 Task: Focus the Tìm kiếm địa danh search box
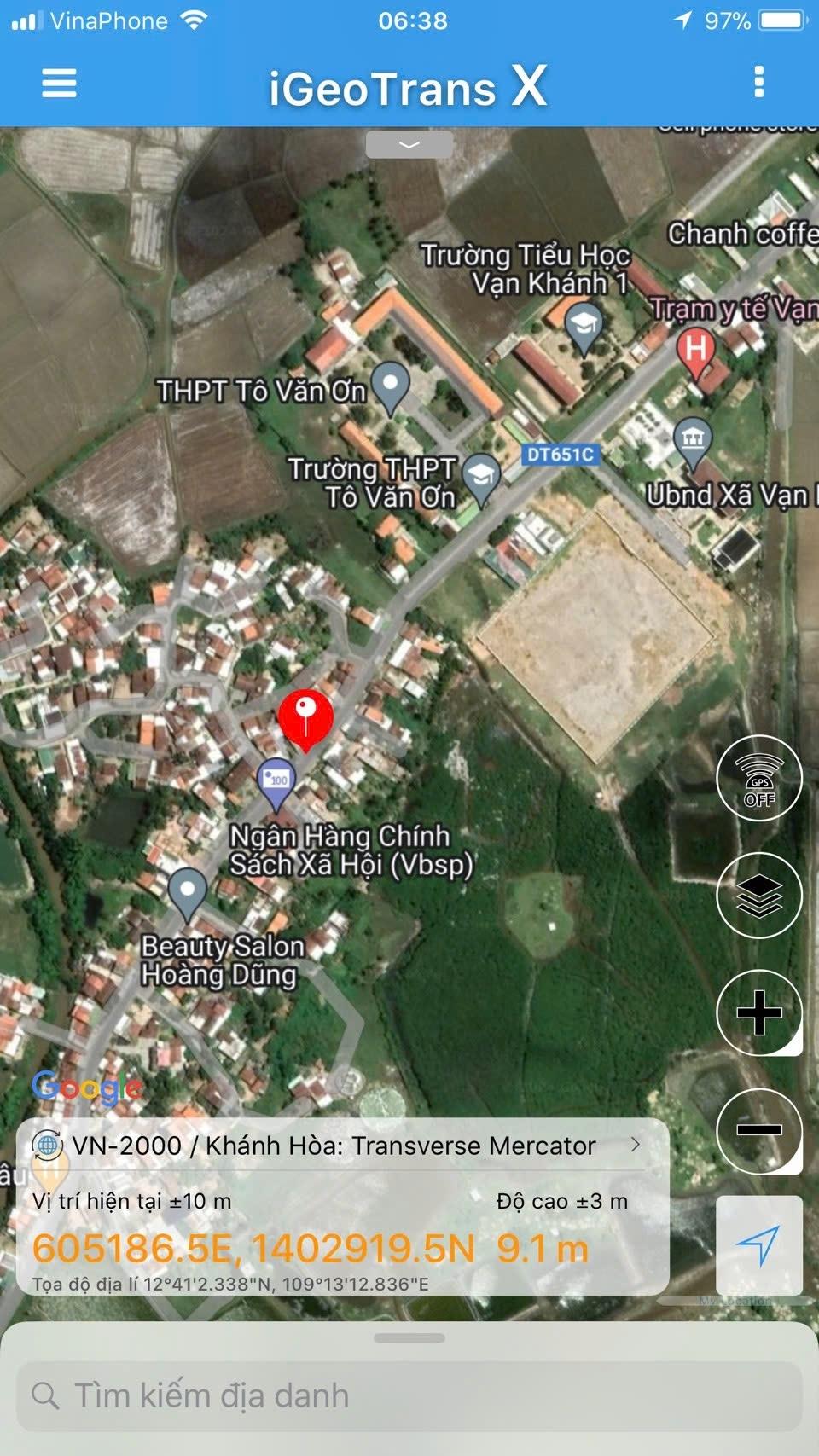[x=409, y=1396]
